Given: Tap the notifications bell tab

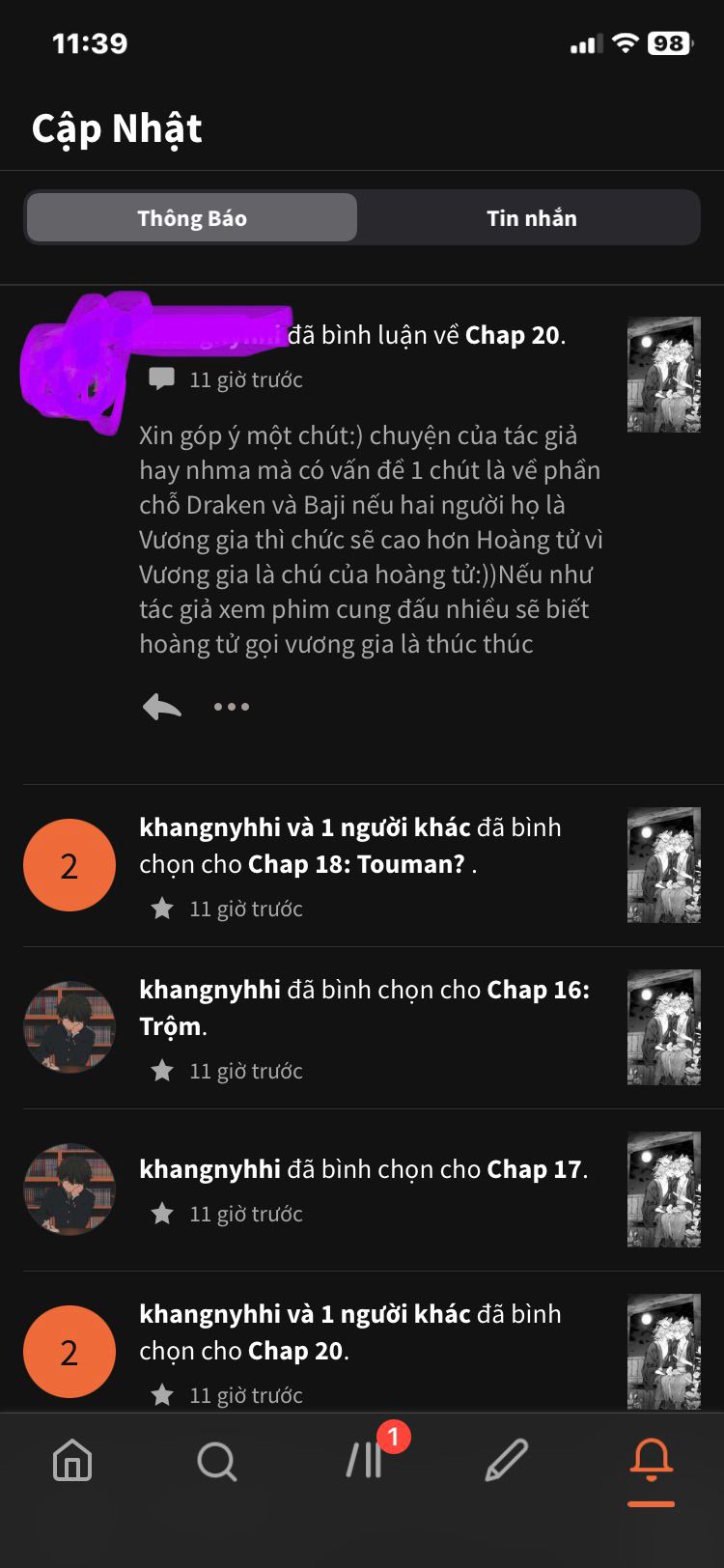Looking at the screenshot, I should (651, 1461).
